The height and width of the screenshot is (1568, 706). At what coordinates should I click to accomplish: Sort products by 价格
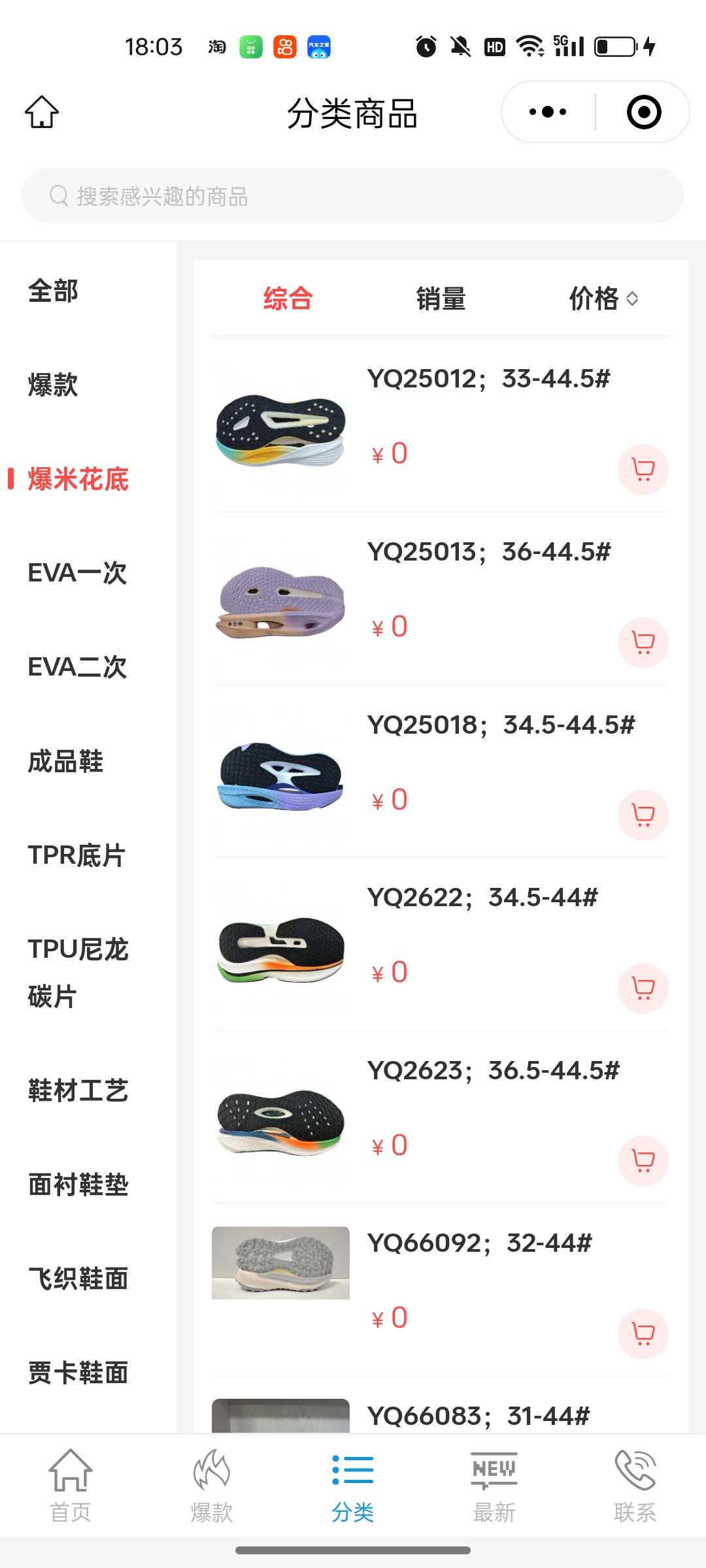pyautogui.click(x=602, y=299)
